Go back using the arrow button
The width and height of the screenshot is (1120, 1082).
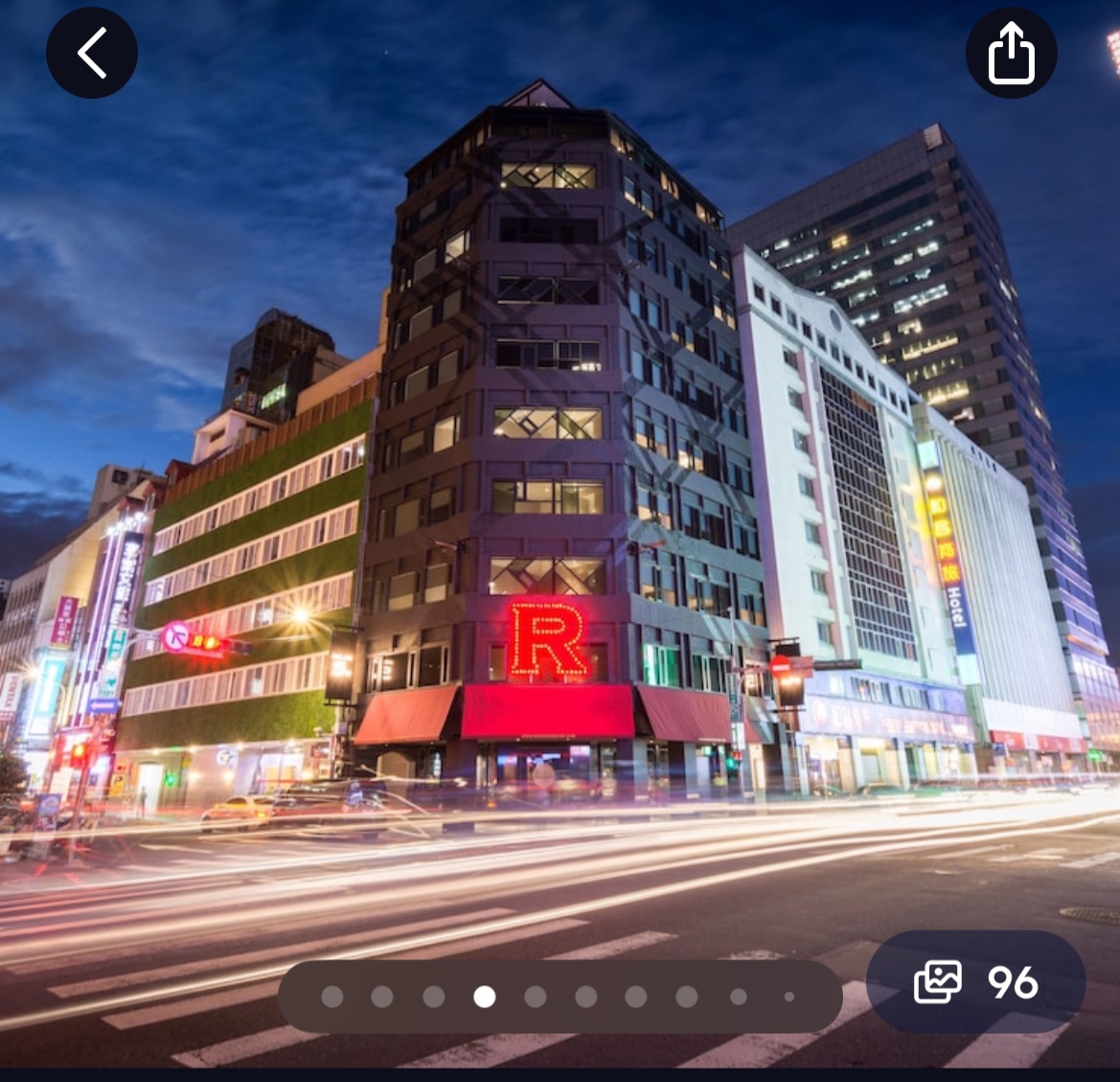tap(92, 52)
